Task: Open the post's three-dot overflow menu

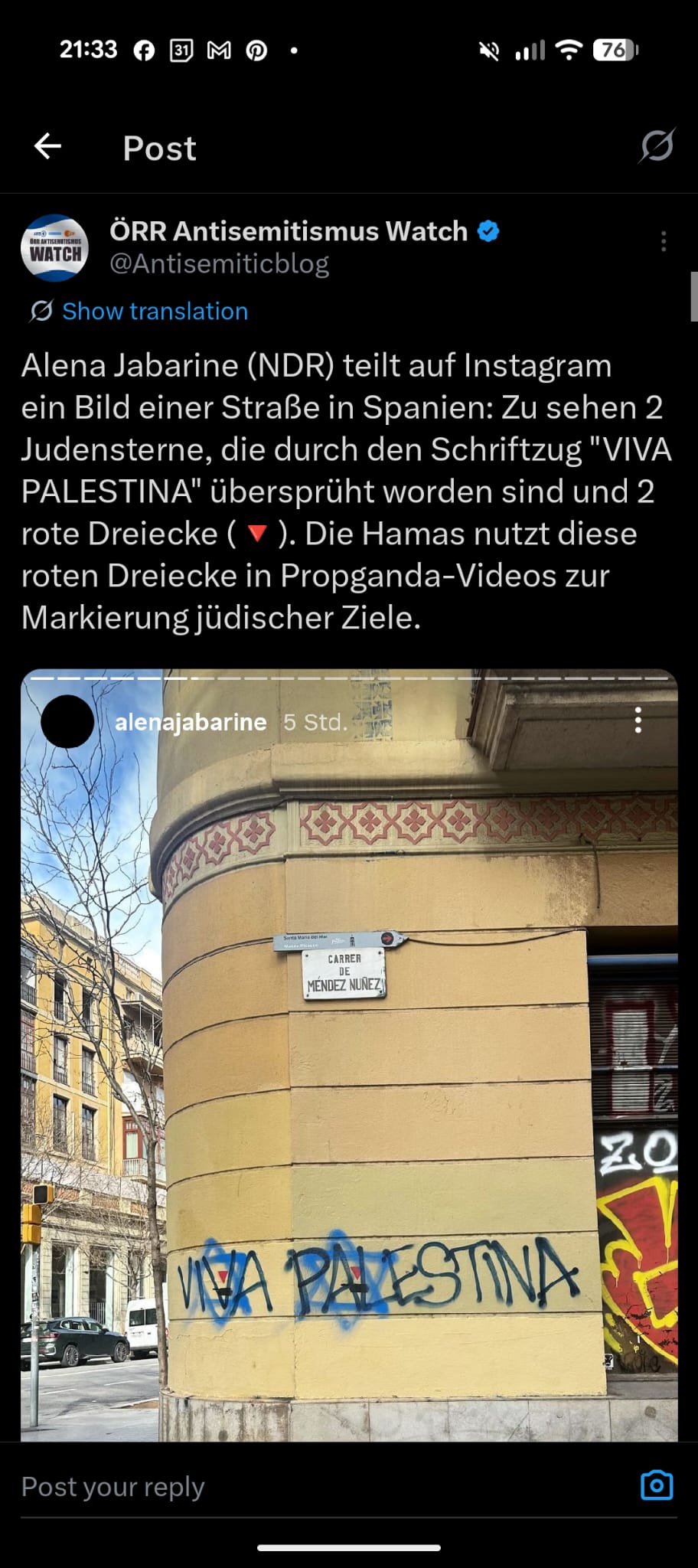Action: (x=663, y=242)
